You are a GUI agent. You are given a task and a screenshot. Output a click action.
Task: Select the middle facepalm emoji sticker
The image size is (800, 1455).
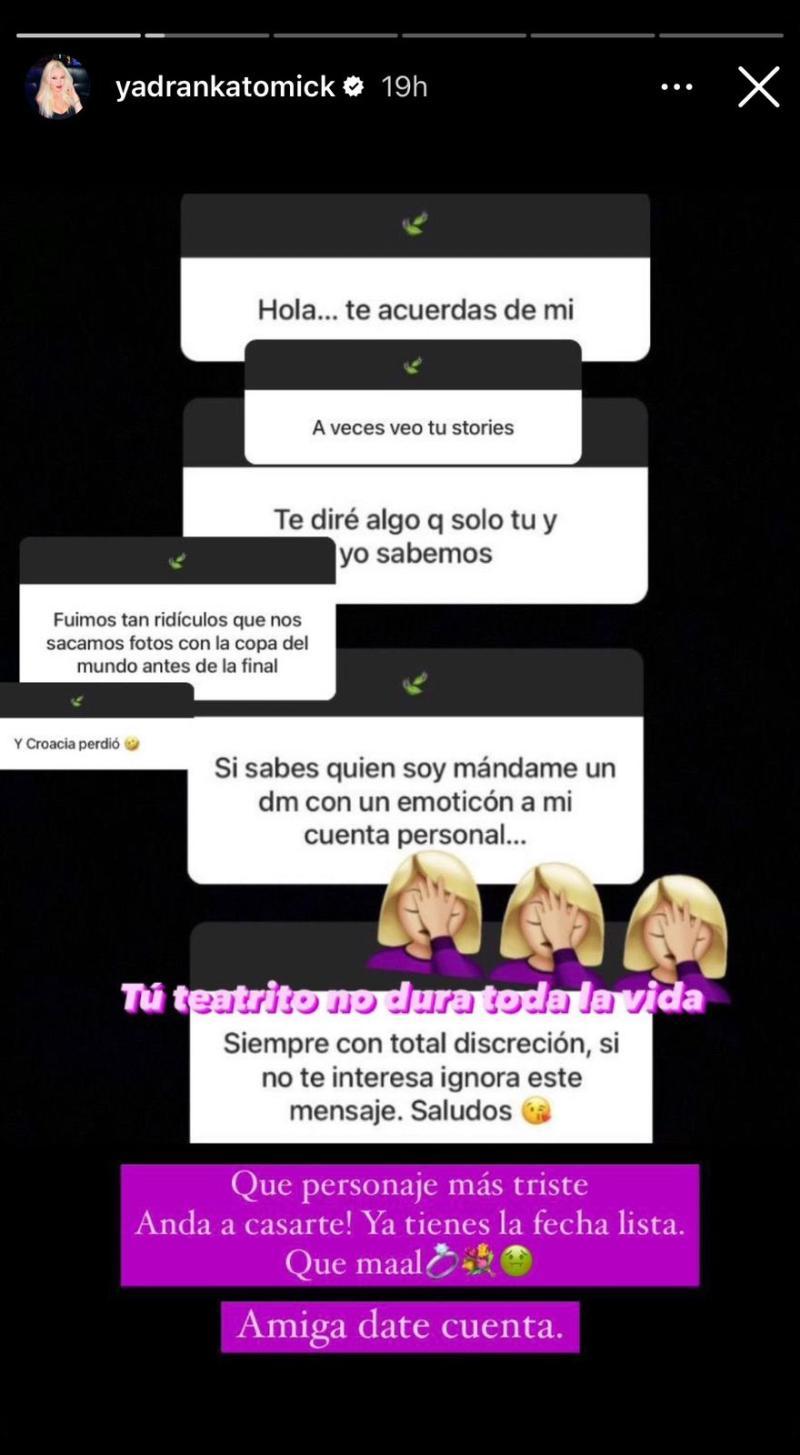tap(550, 915)
